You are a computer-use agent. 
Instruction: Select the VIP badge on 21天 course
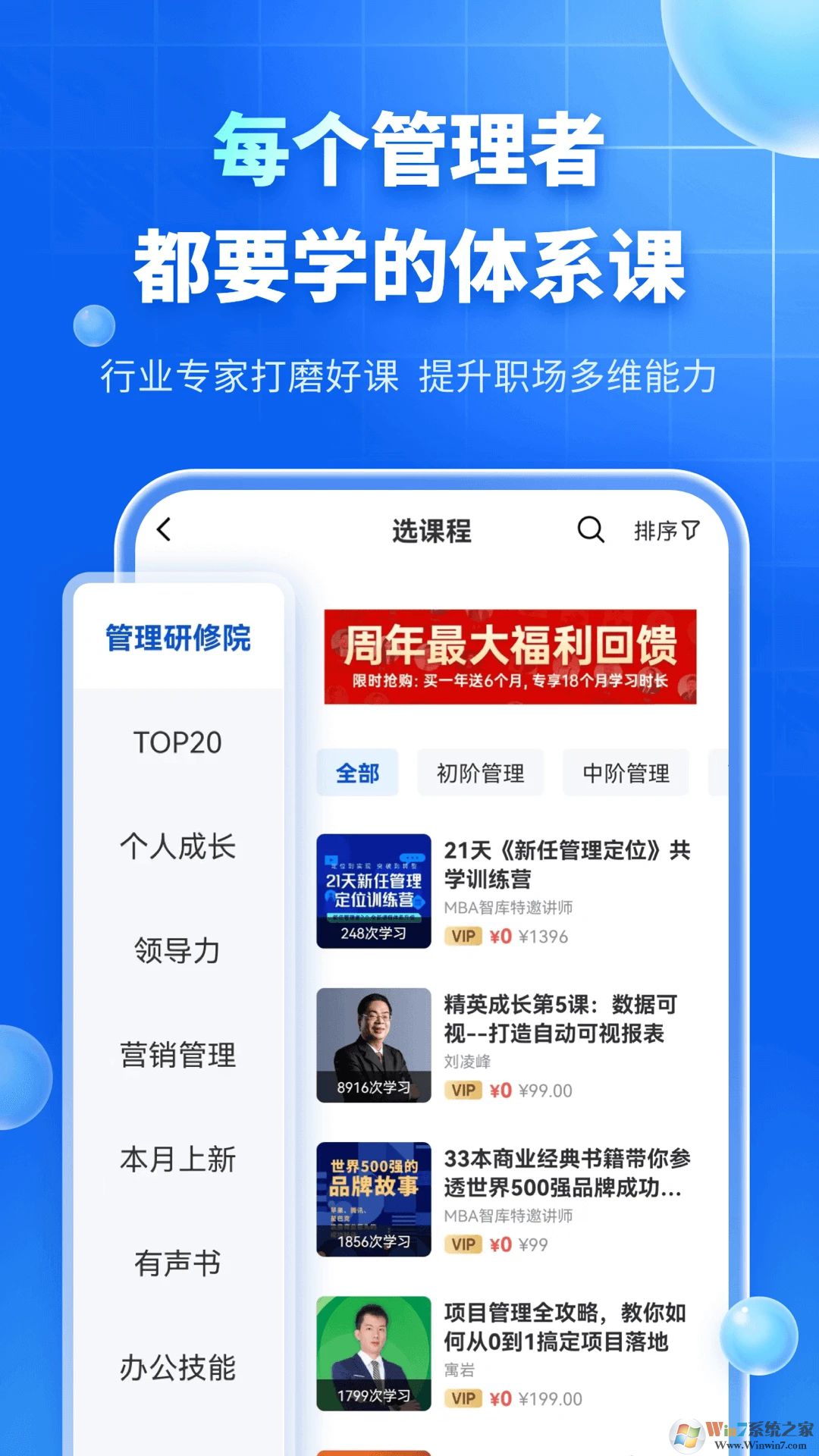click(x=463, y=936)
